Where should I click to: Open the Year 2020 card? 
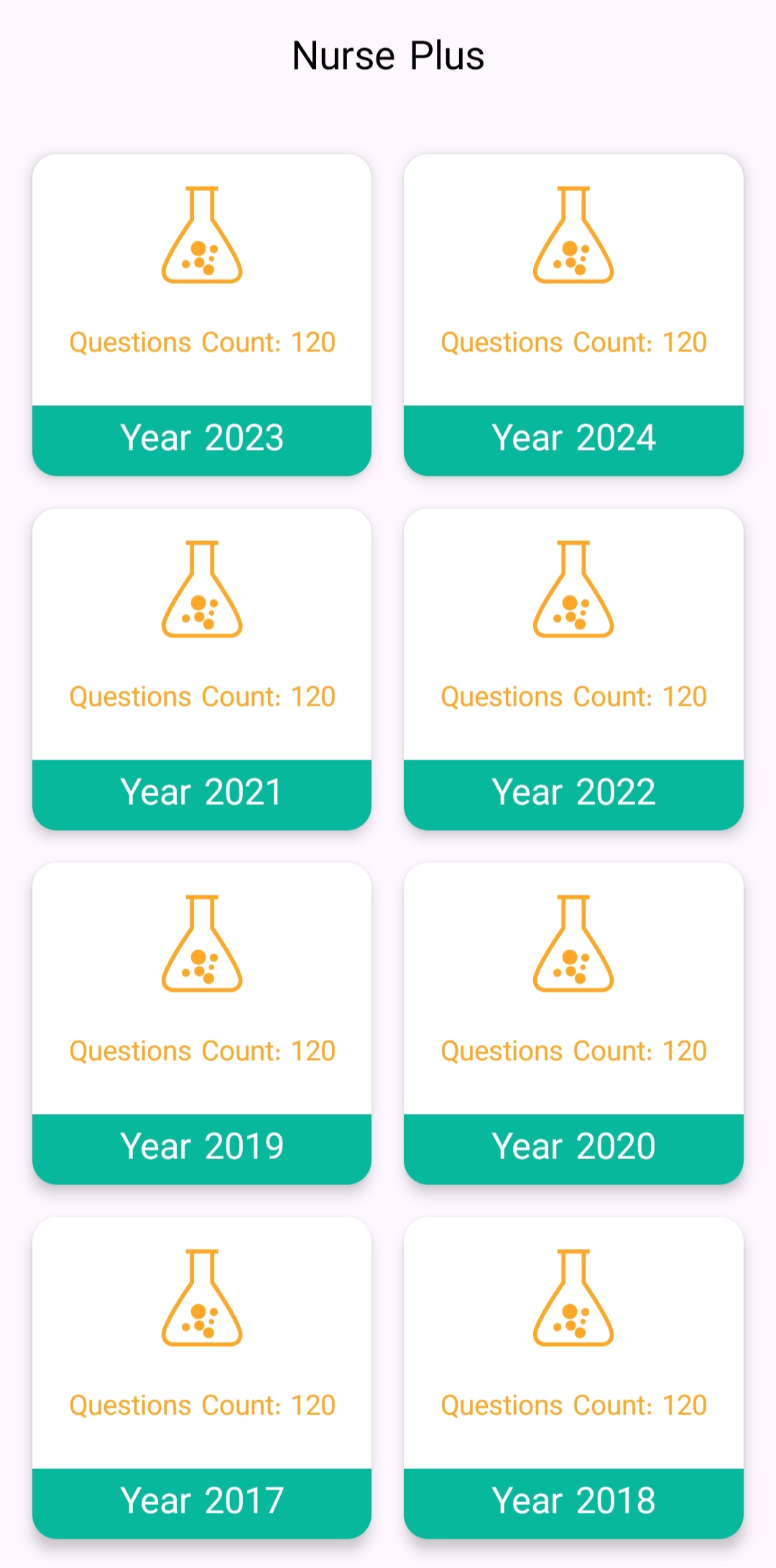(573, 1023)
